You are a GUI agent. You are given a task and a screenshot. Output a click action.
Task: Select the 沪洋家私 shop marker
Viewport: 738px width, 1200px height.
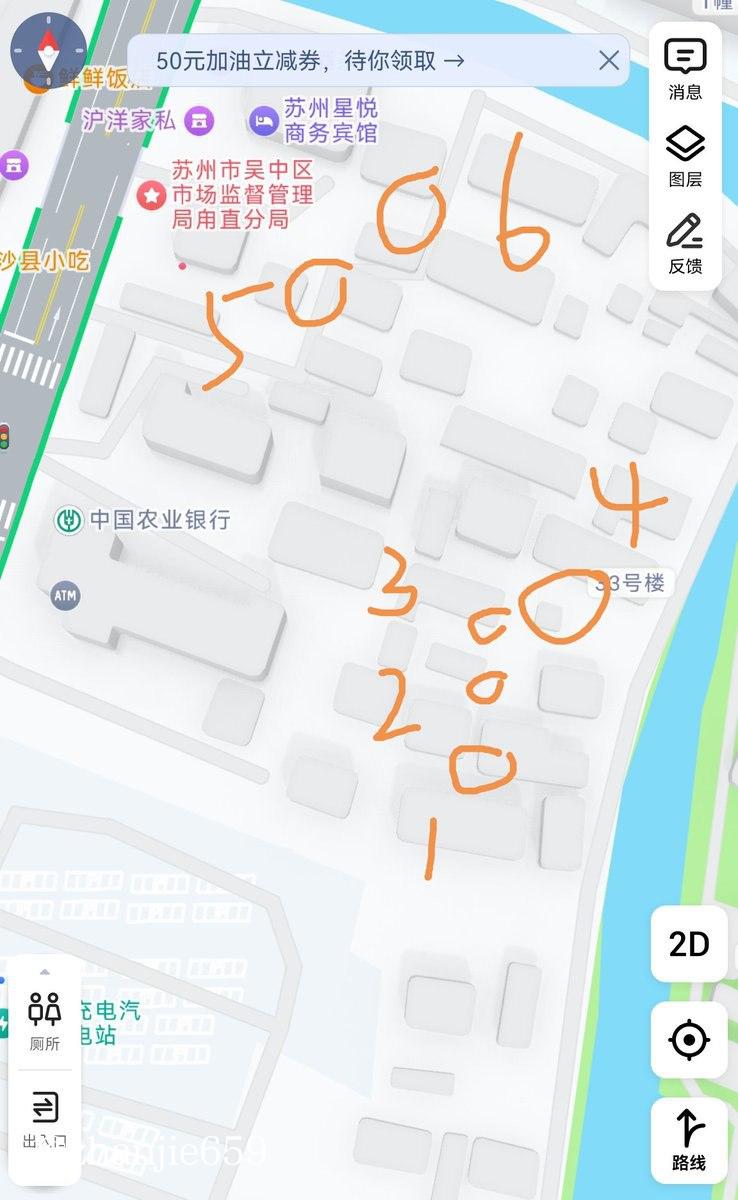[201, 121]
